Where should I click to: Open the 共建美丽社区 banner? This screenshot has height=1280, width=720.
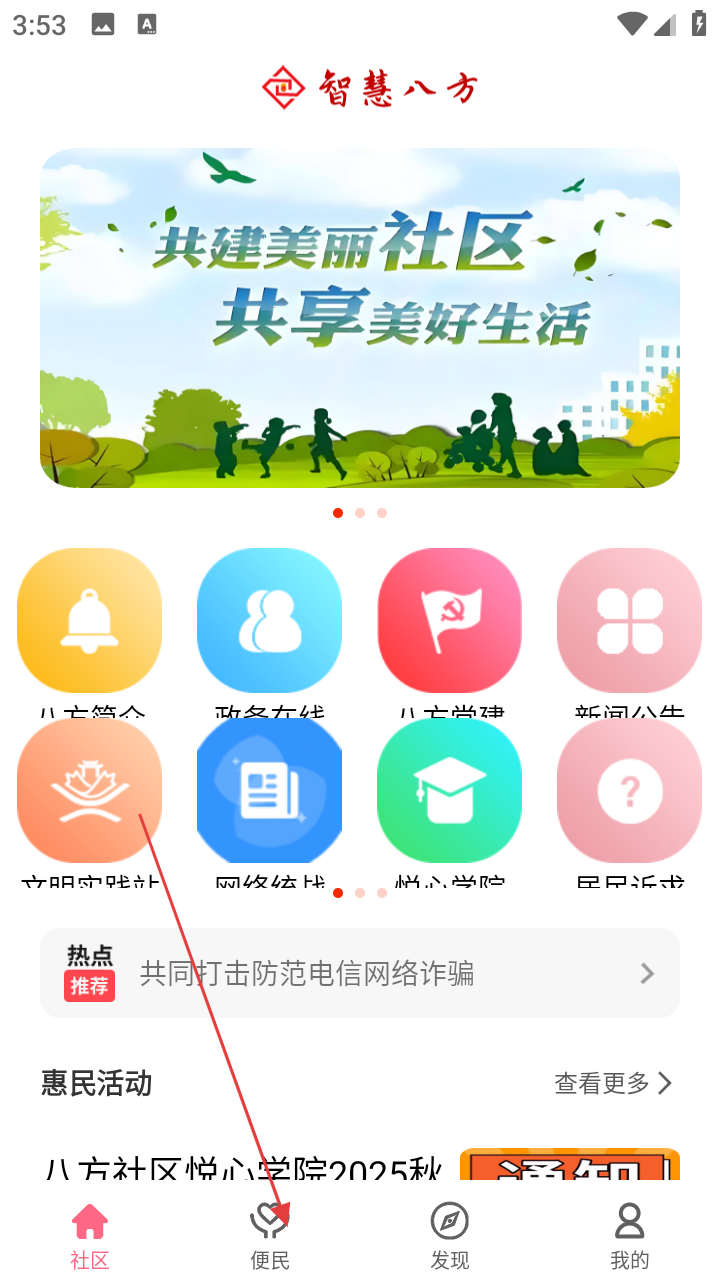(x=360, y=318)
